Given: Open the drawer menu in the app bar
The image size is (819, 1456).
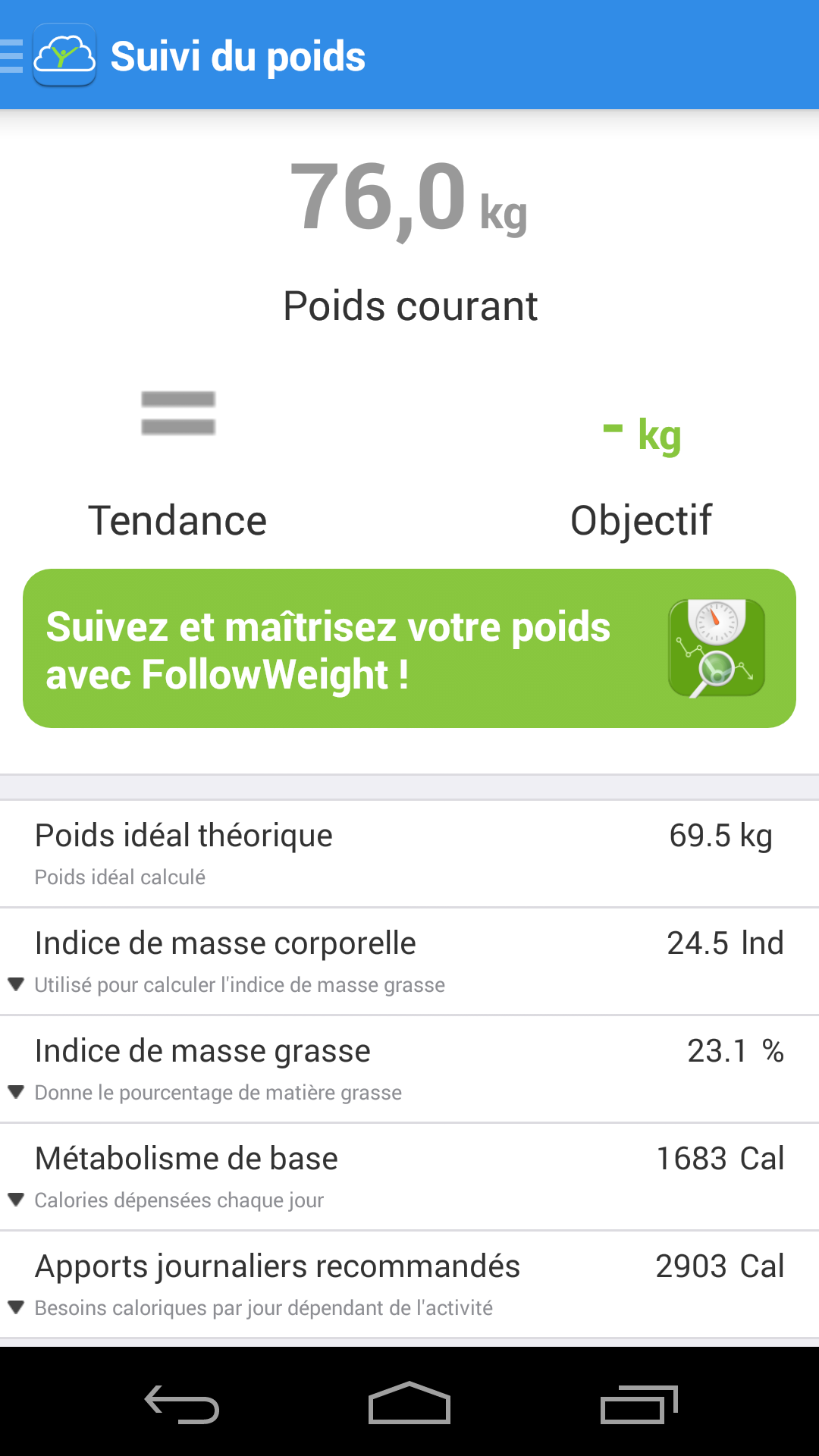Looking at the screenshot, I should point(49,55).
